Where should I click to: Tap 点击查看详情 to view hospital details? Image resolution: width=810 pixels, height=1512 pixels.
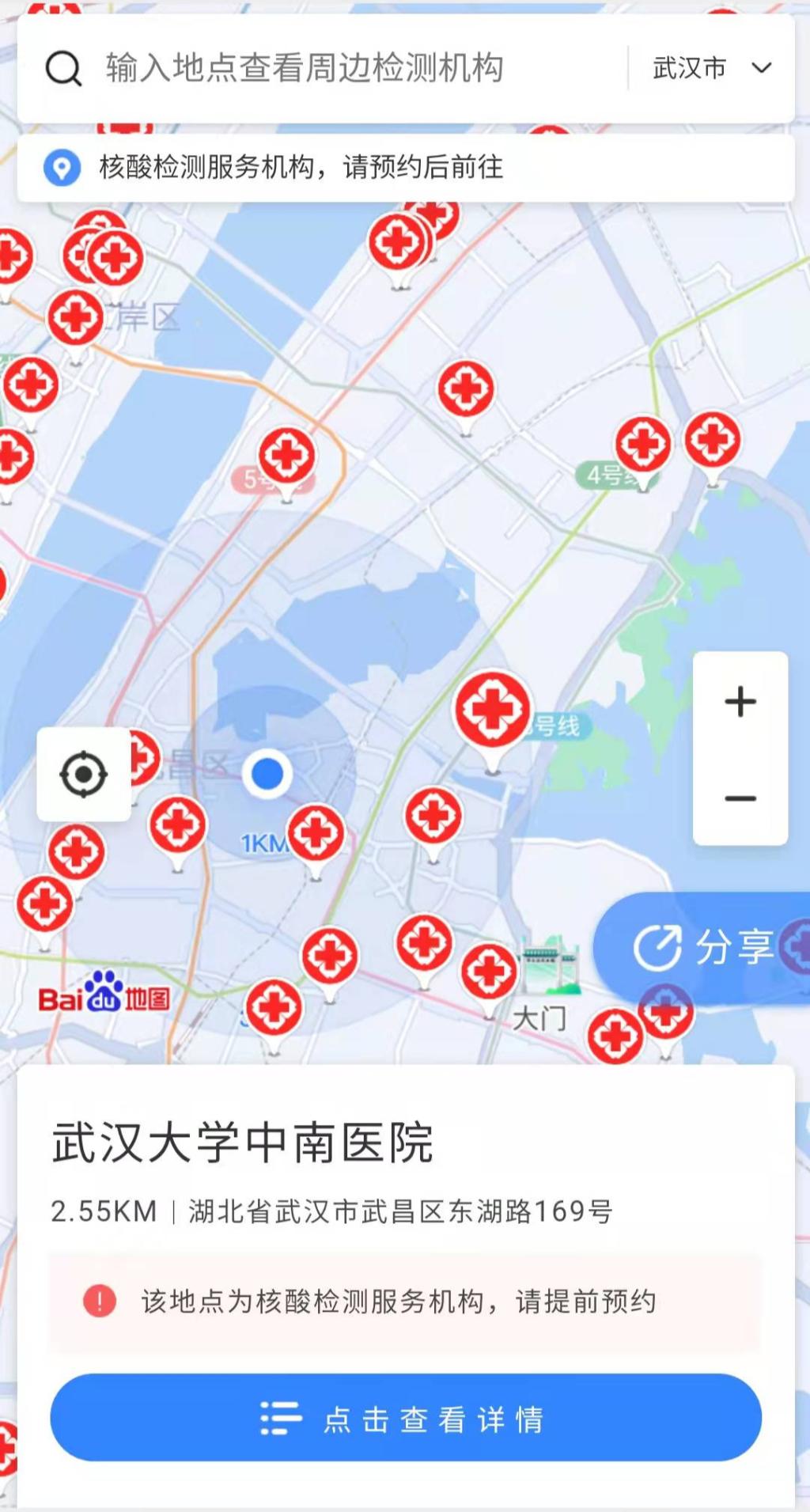(x=405, y=1419)
